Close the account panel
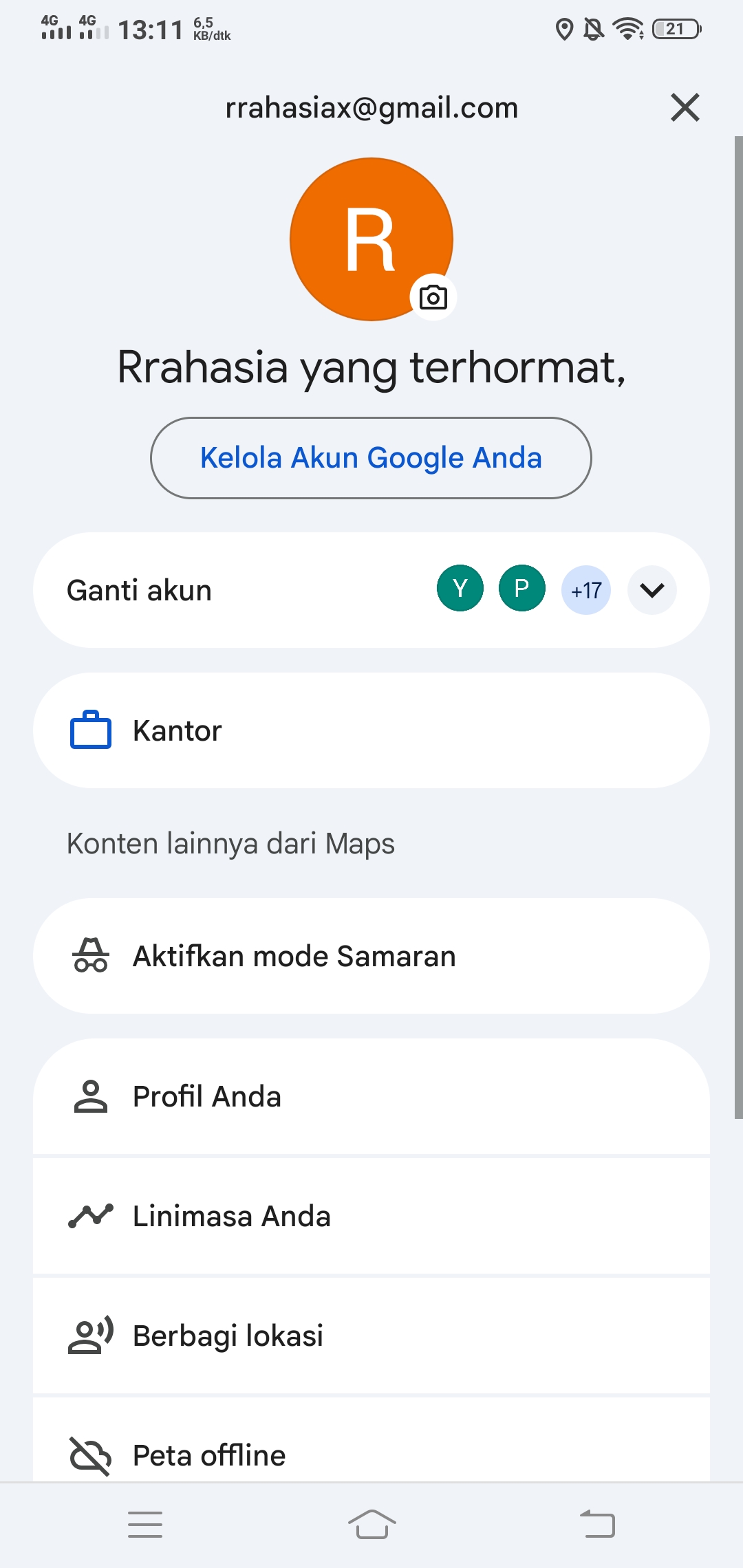The image size is (743, 1568). pos(685,108)
